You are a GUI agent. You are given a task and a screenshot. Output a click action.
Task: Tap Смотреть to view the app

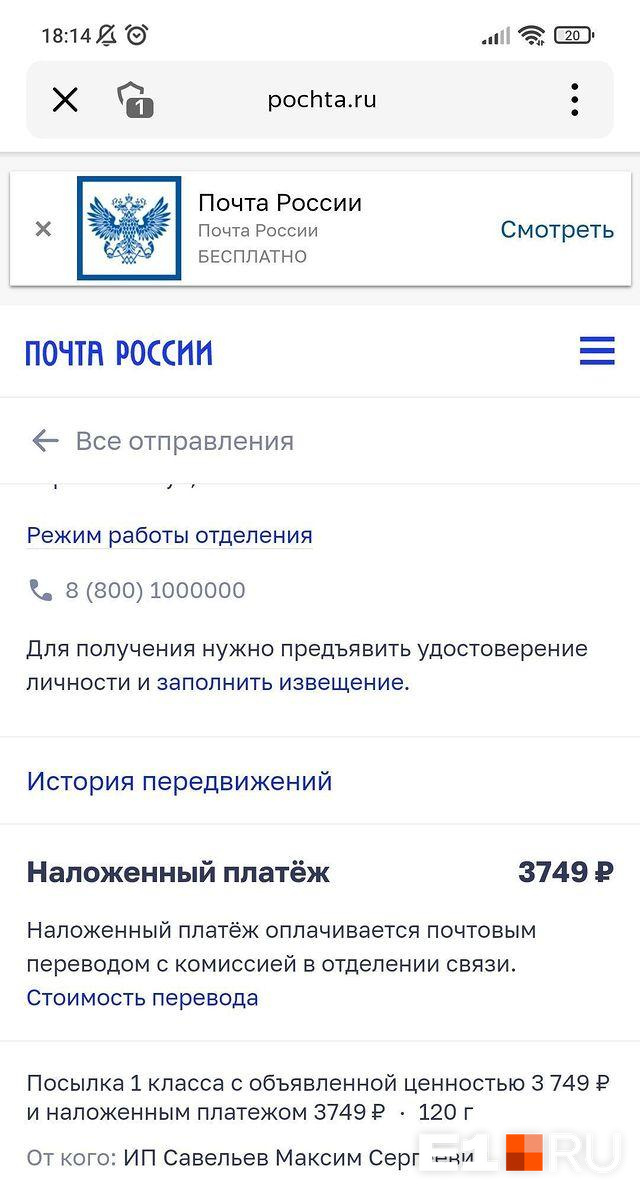click(556, 229)
